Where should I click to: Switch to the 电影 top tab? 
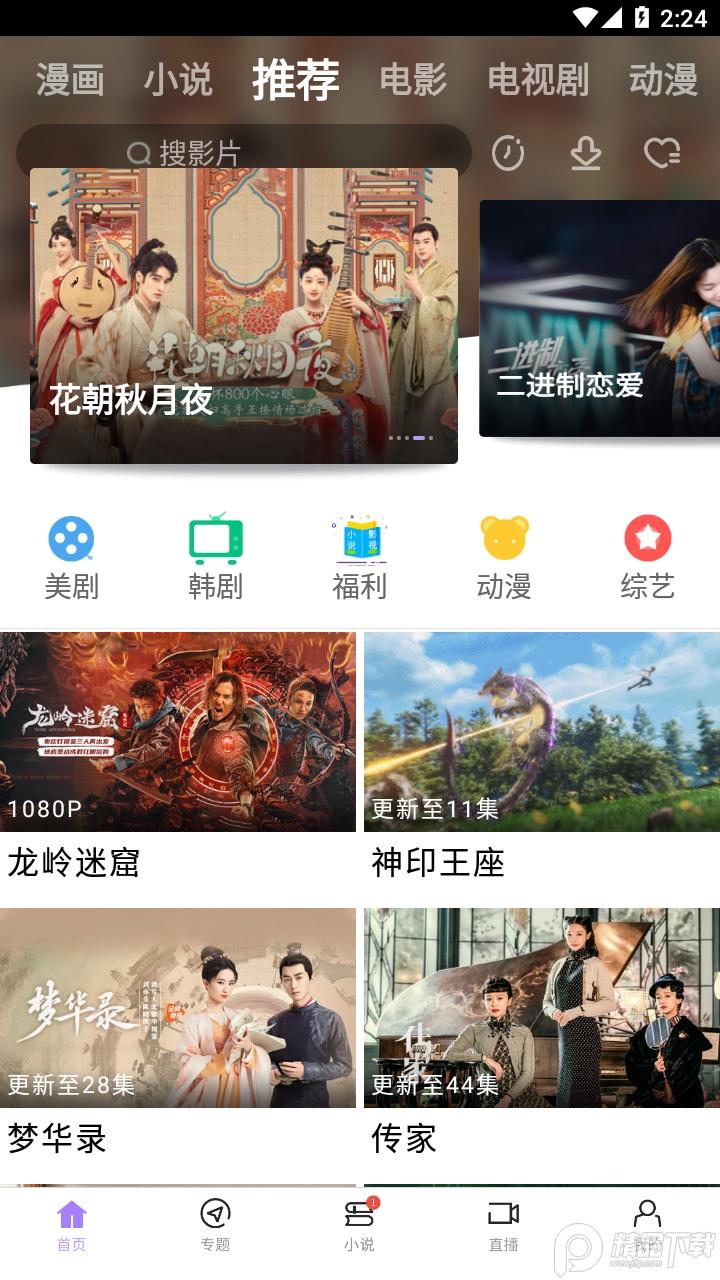413,80
